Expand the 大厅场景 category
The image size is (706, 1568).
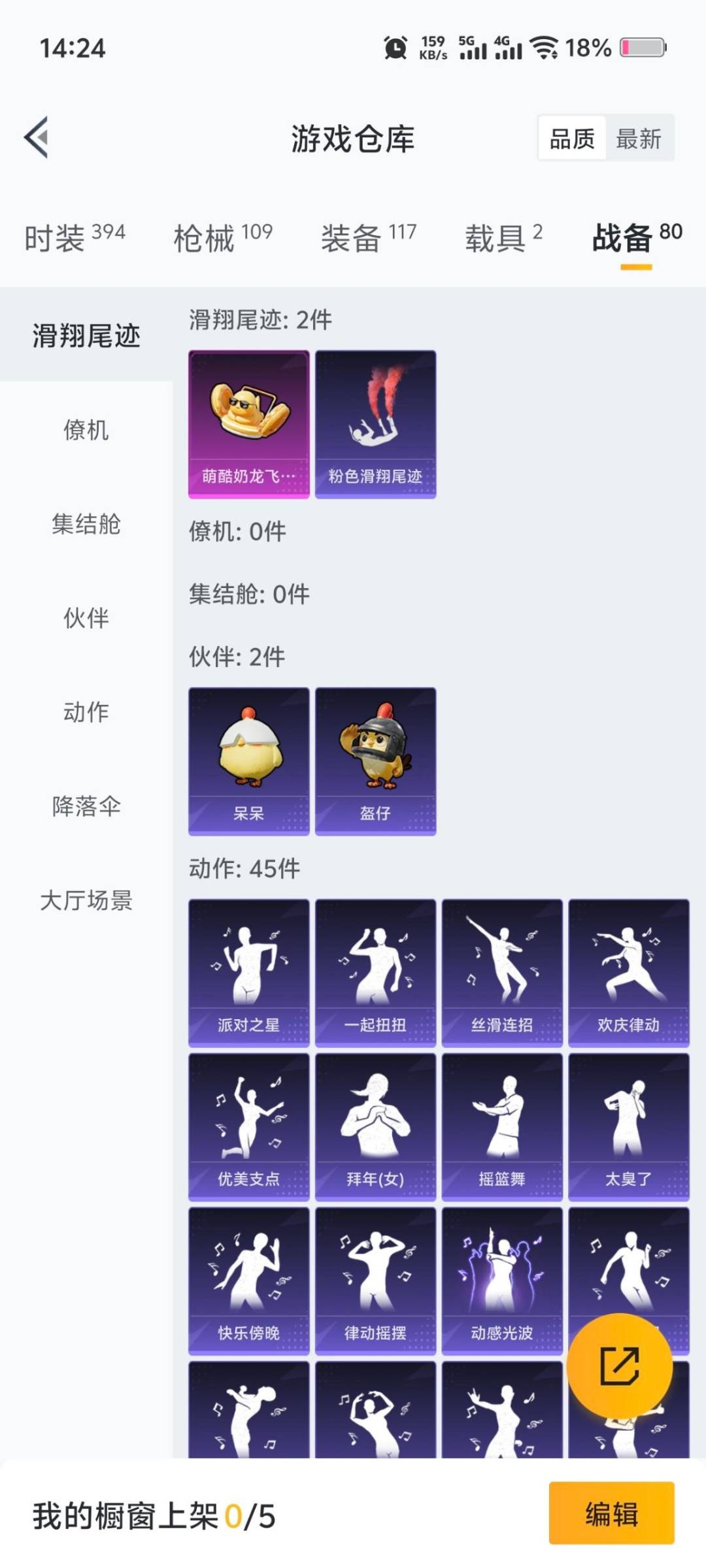tap(87, 902)
